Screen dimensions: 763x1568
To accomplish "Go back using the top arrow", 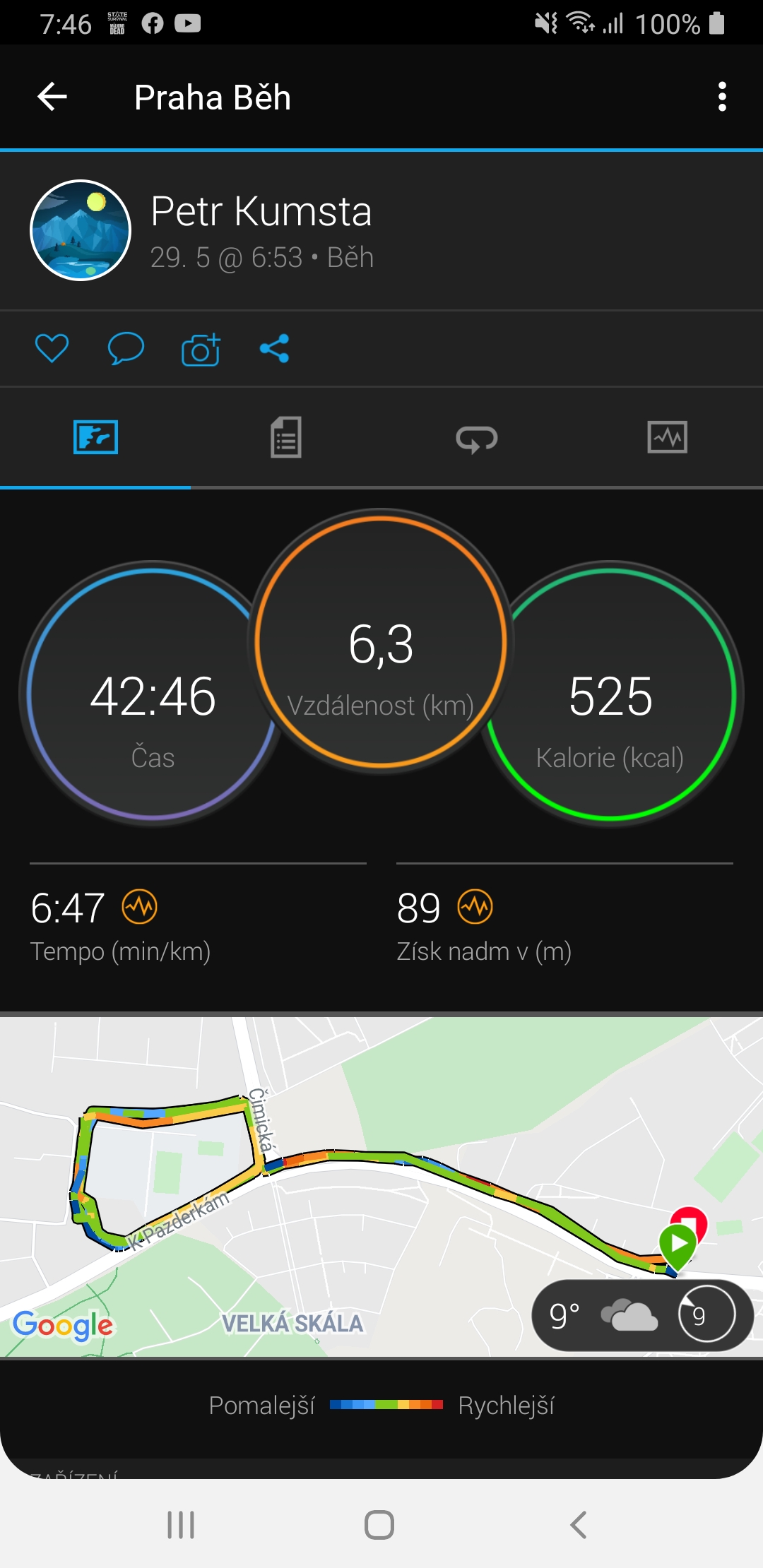I will coord(52,97).
